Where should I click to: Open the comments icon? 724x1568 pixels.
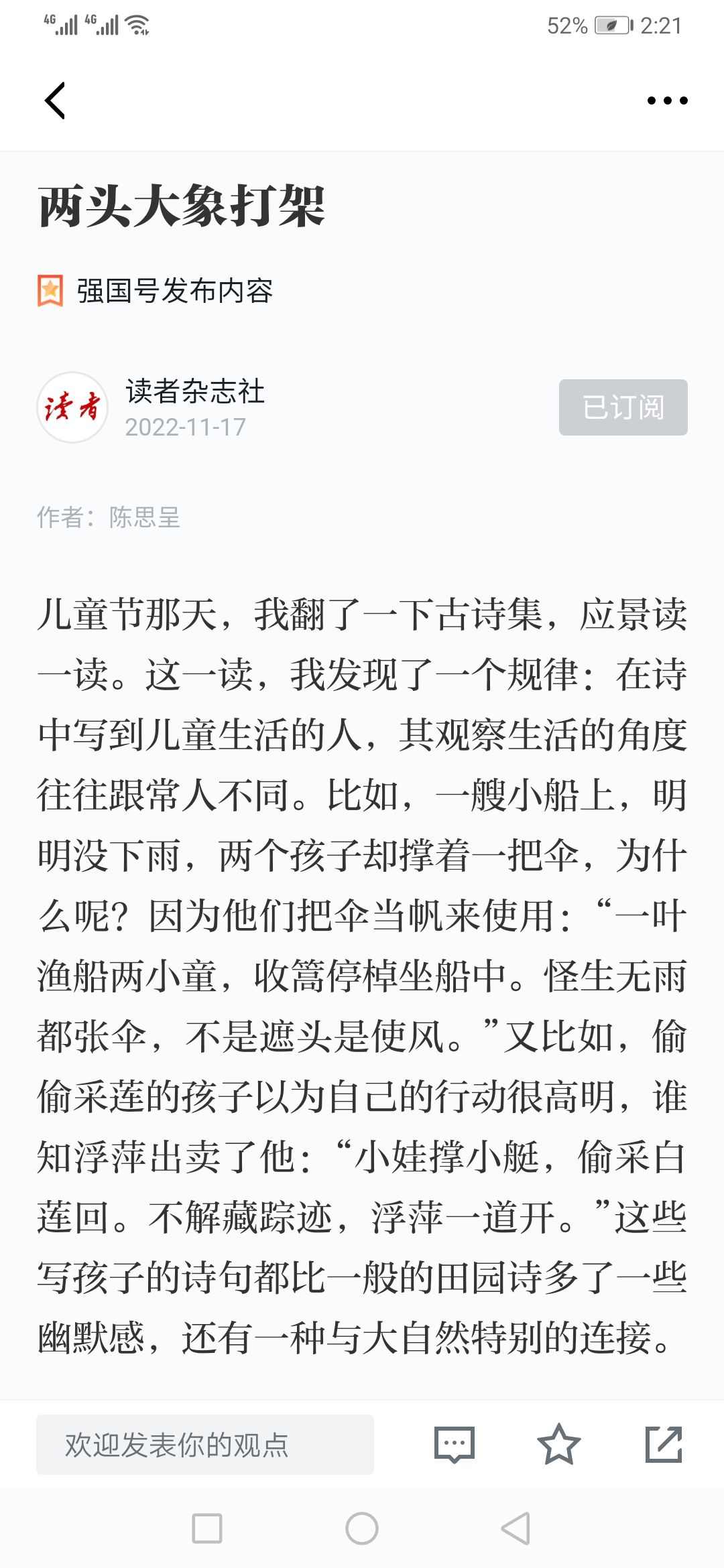click(x=455, y=1445)
